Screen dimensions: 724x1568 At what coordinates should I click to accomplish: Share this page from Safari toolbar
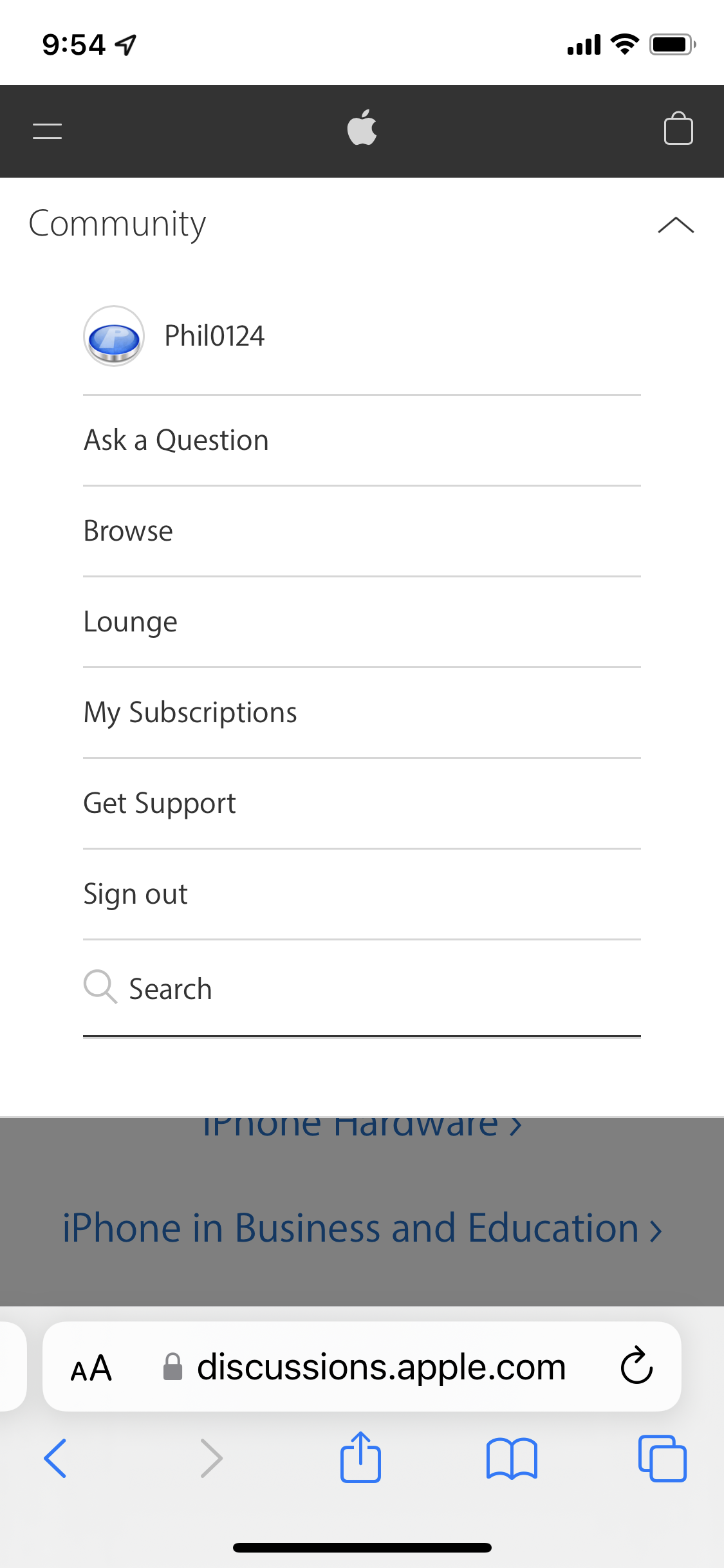click(x=360, y=1458)
